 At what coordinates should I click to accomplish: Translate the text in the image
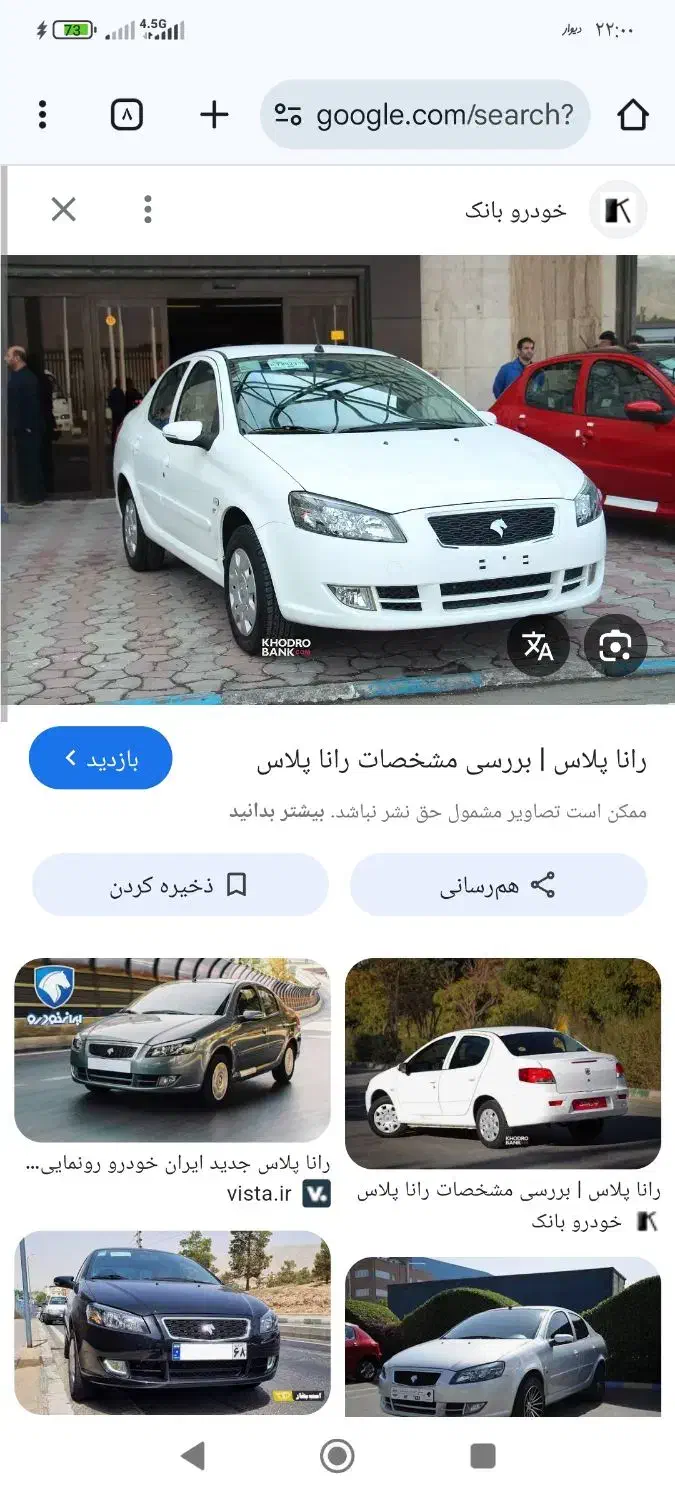[538, 647]
